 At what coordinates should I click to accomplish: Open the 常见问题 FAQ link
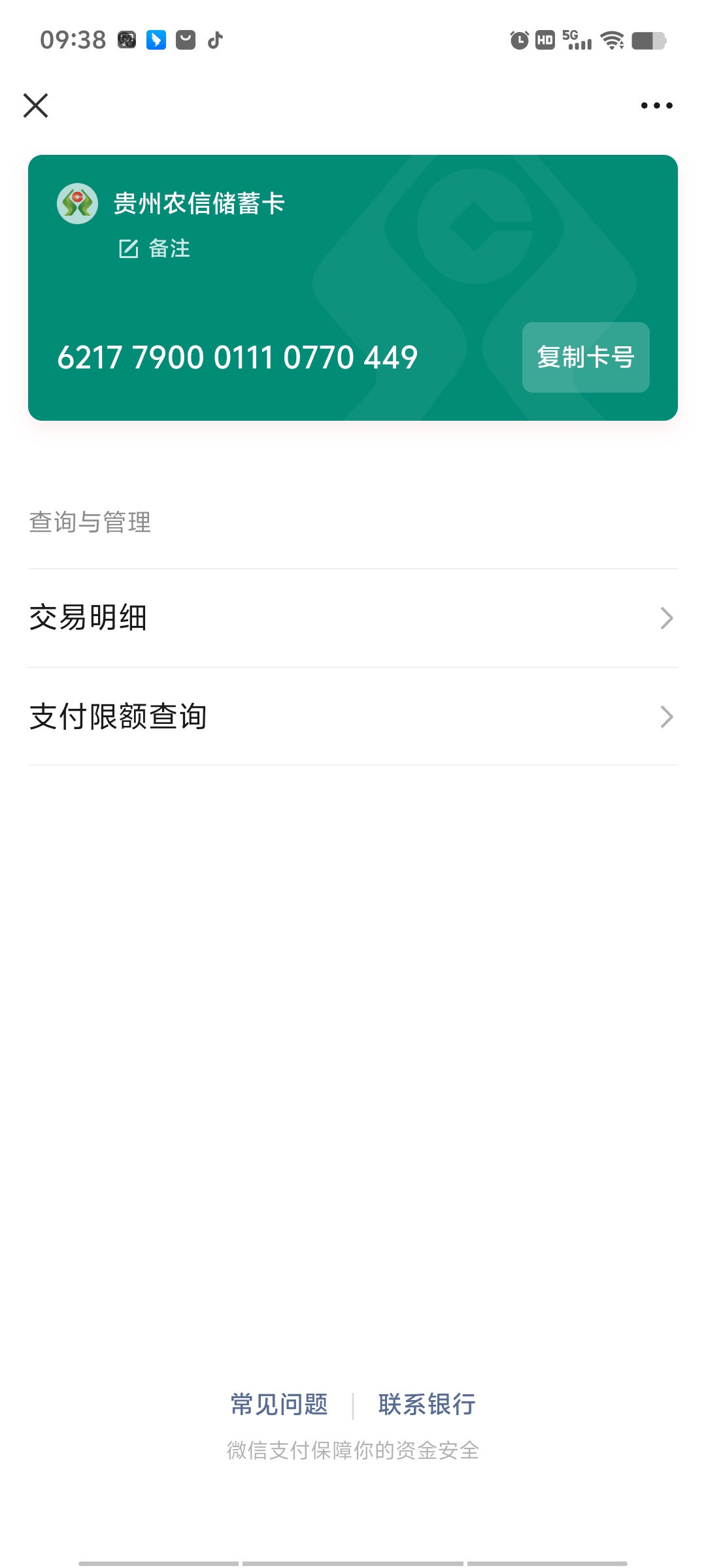(x=279, y=1405)
